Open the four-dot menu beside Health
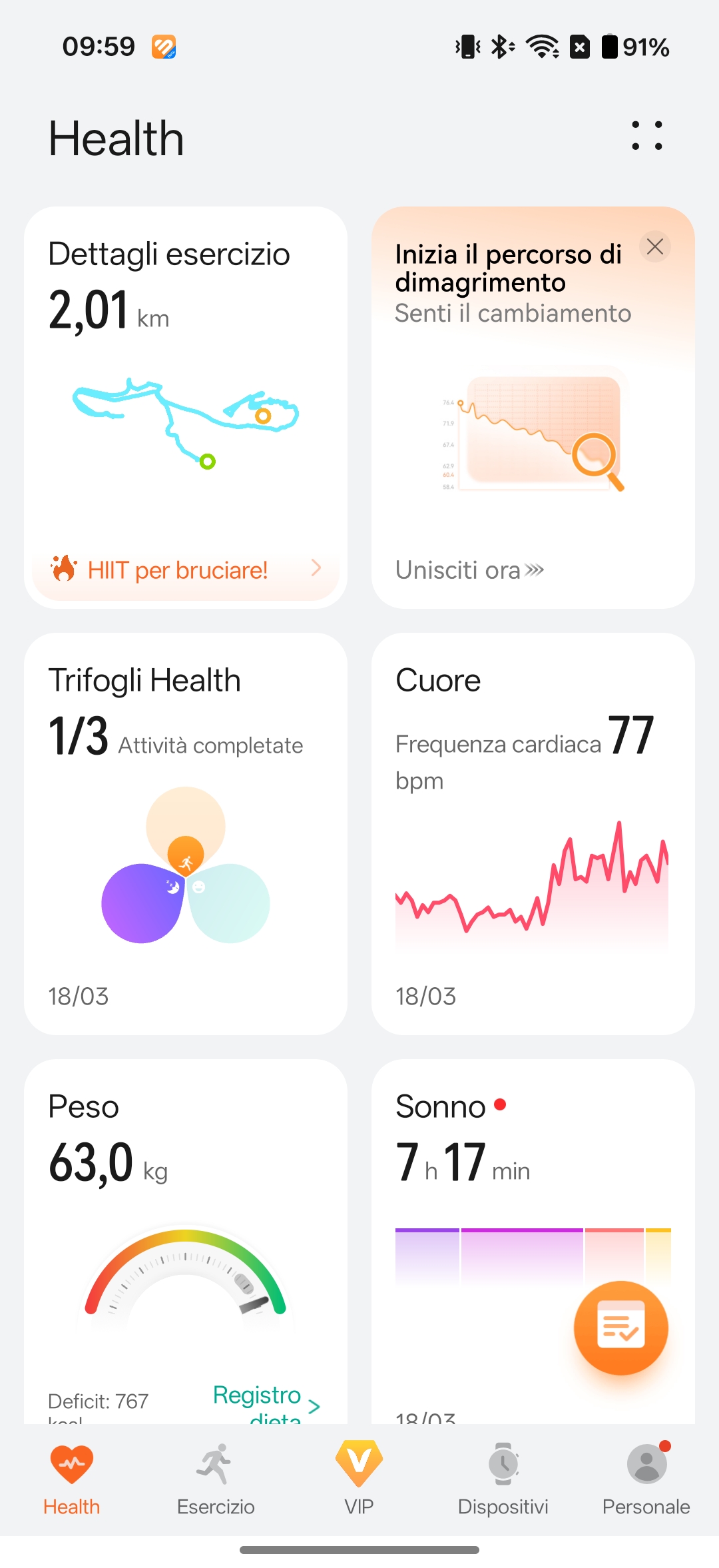 coord(646,136)
